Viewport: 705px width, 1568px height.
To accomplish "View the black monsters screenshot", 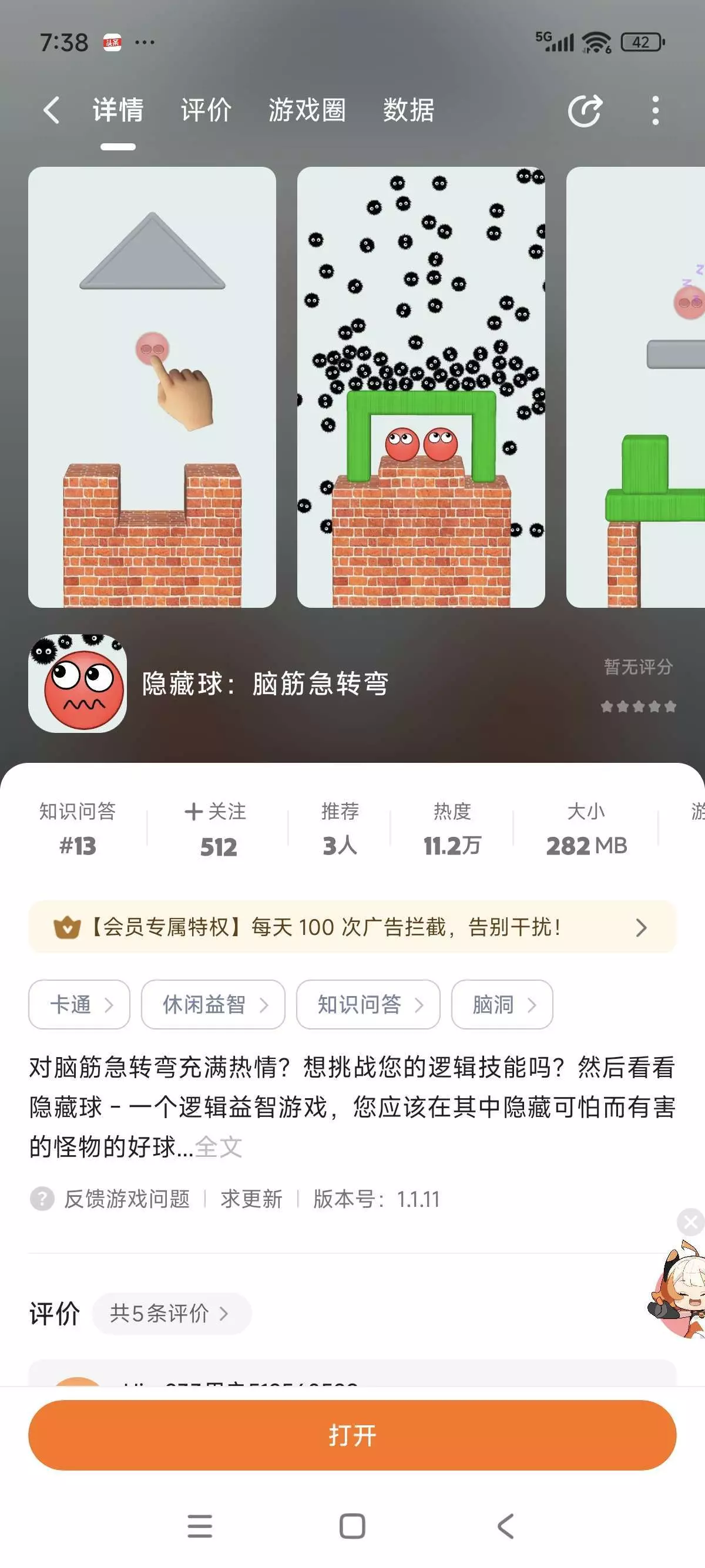I will [421, 387].
